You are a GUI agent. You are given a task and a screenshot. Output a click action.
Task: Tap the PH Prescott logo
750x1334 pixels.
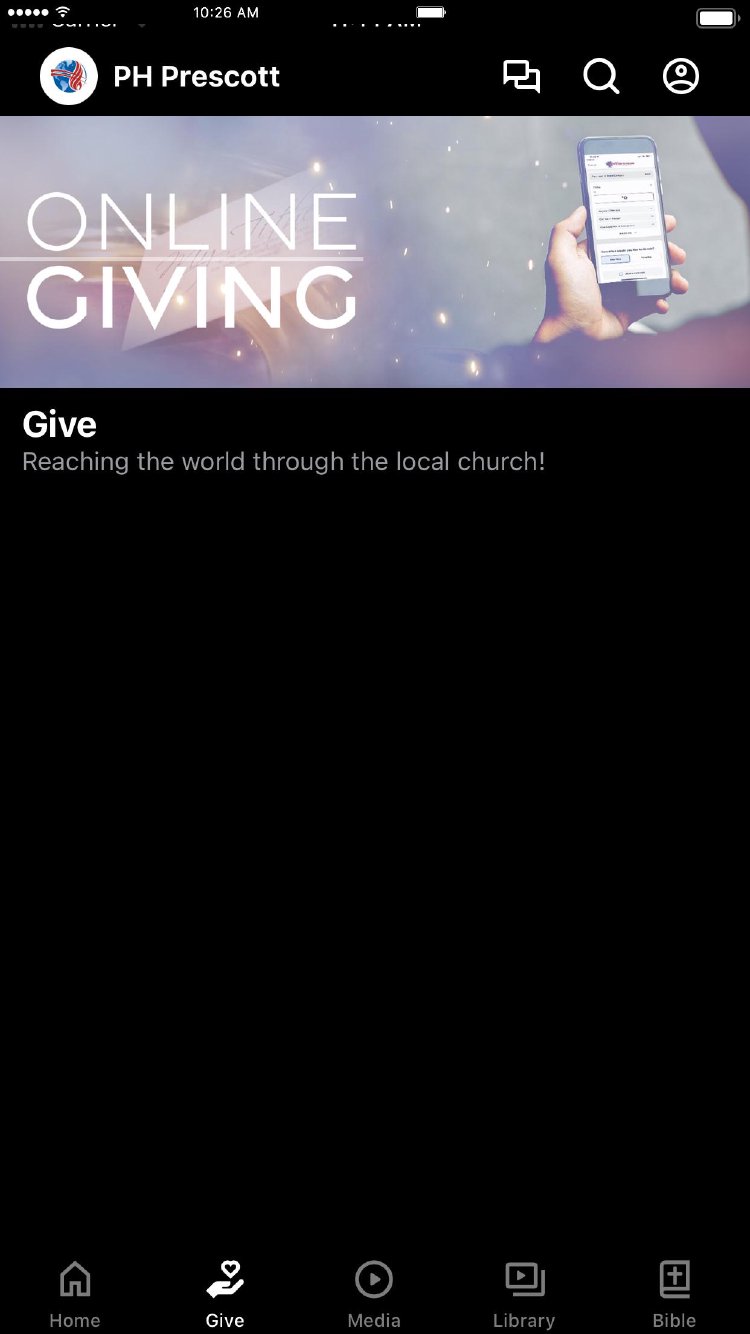point(69,77)
